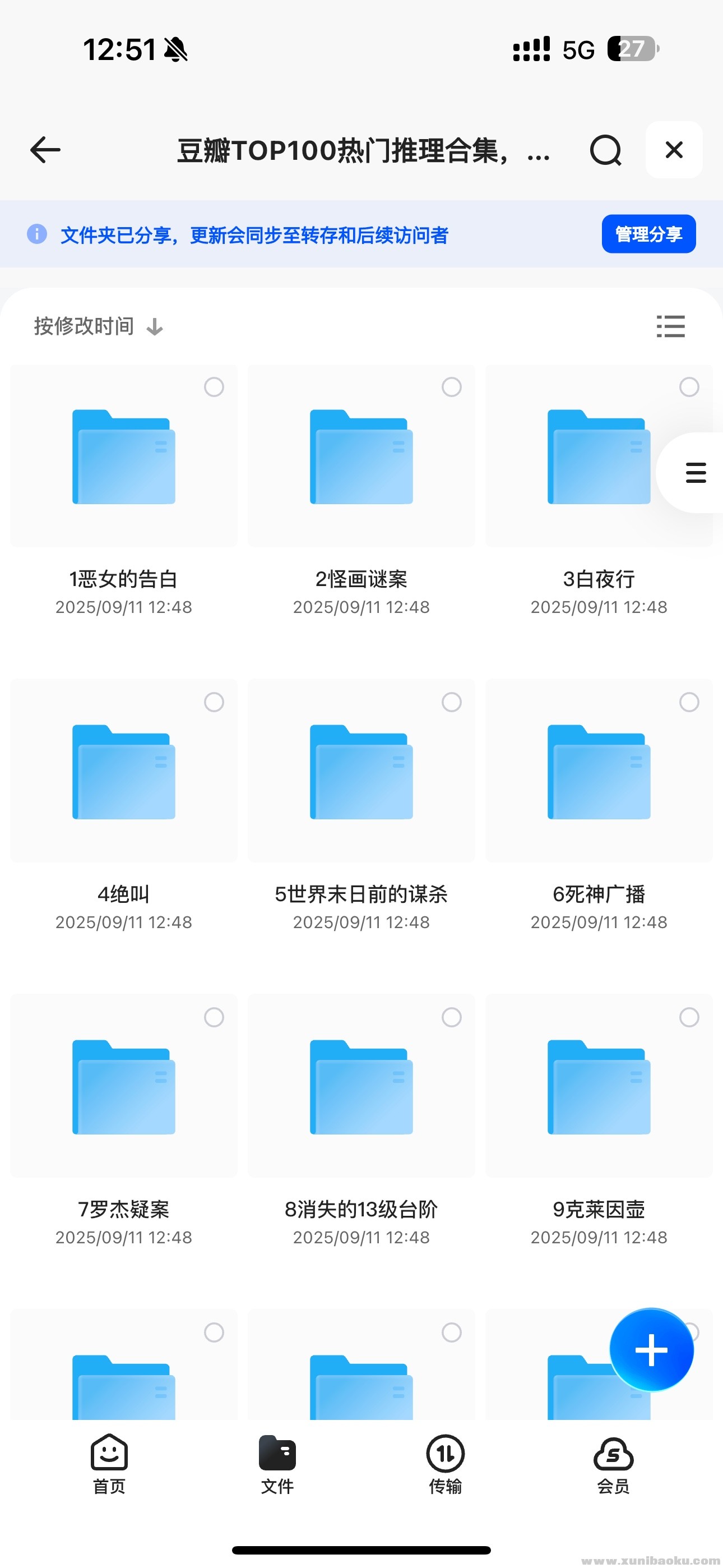
Task: Tap the blue info icon in the share banner
Action: coord(36,234)
